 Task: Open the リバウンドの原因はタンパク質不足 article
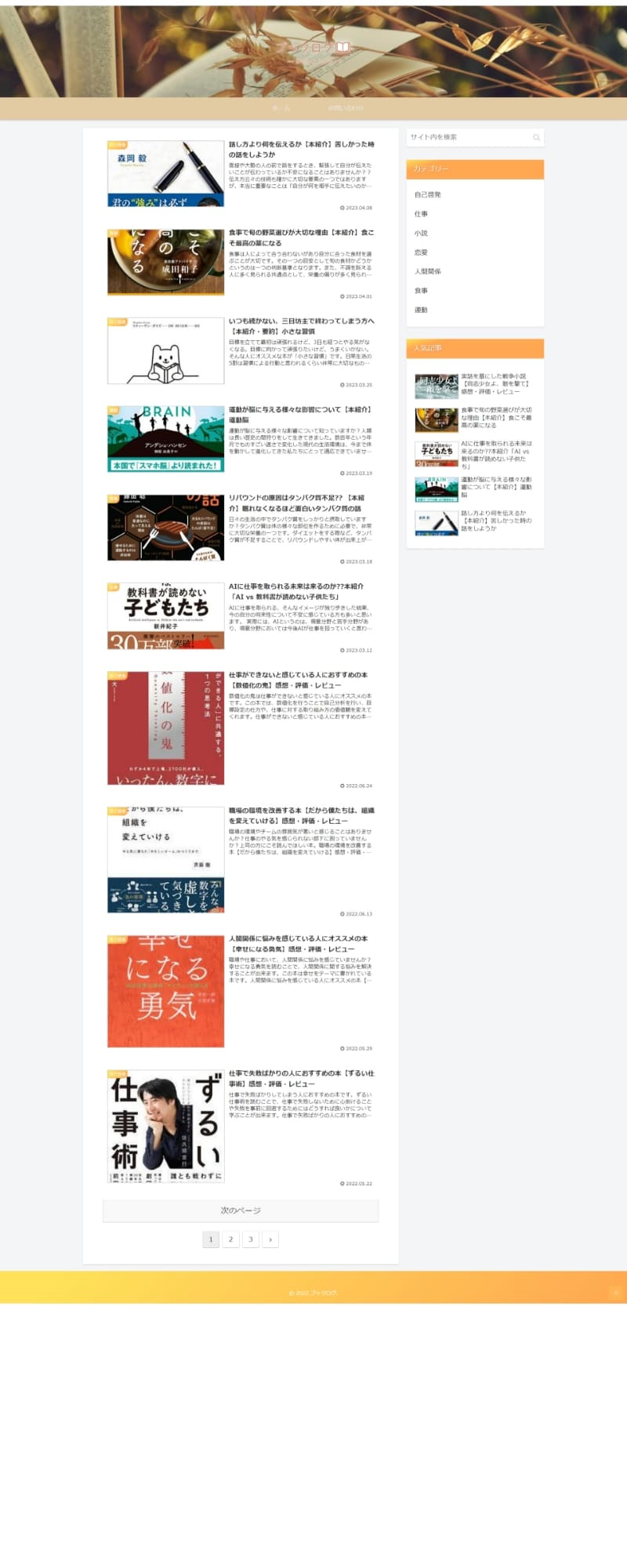(298, 503)
